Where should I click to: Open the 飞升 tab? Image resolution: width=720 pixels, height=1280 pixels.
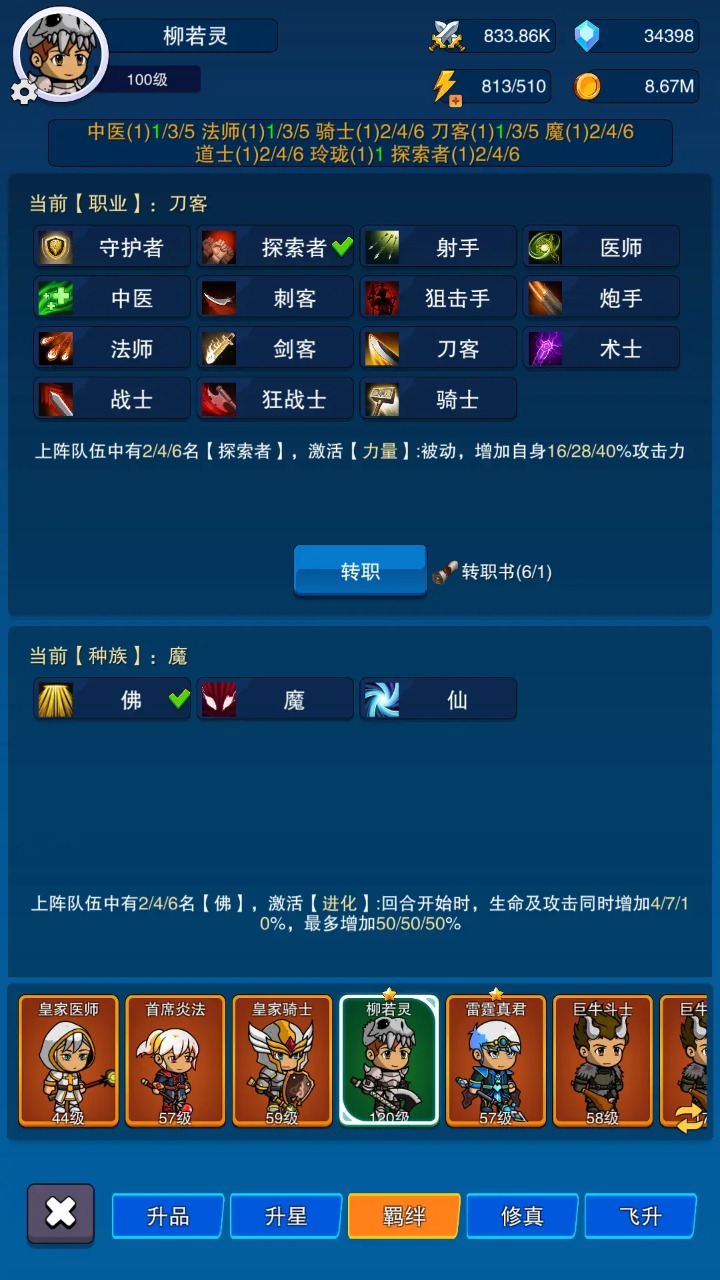[x=640, y=1216]
